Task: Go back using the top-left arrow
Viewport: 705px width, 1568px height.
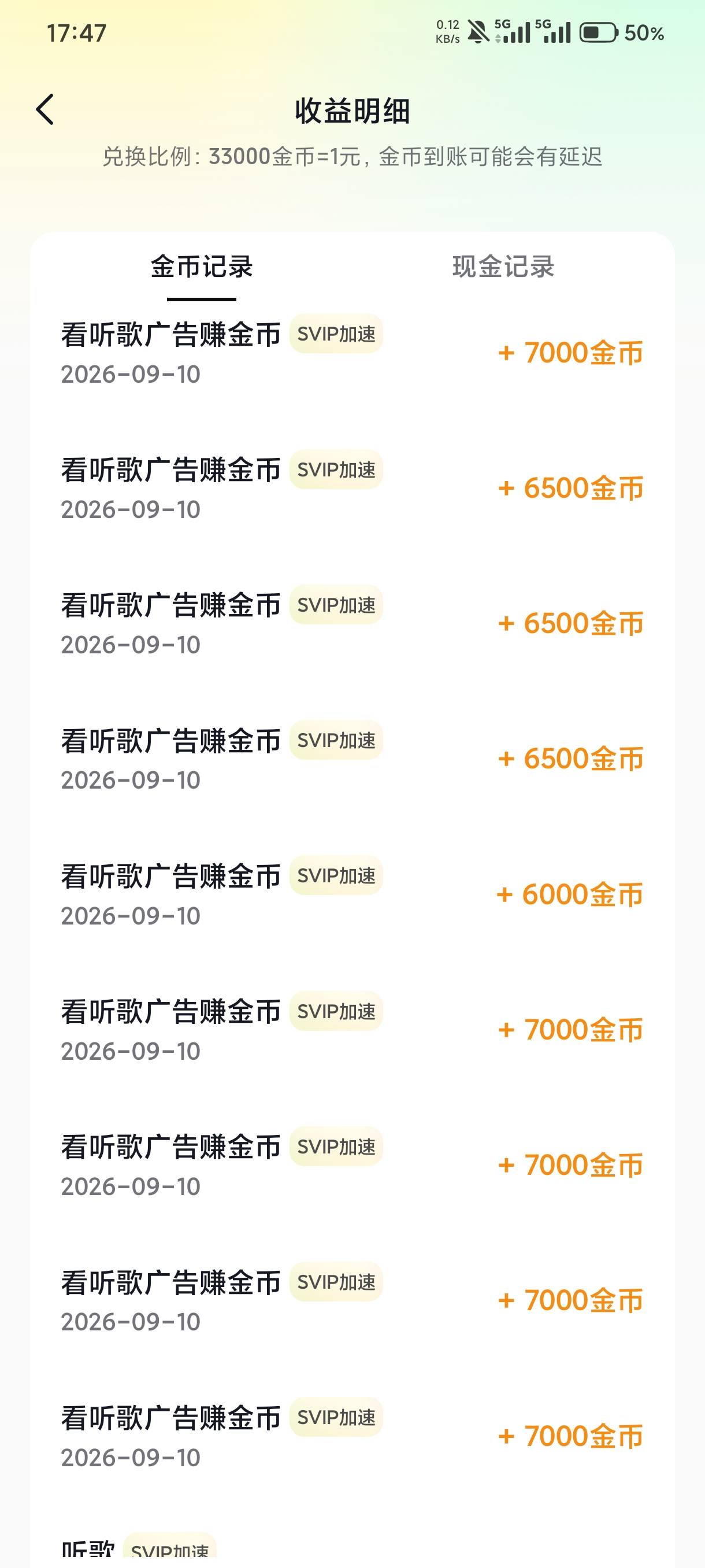Action: [x=45, y=110]
